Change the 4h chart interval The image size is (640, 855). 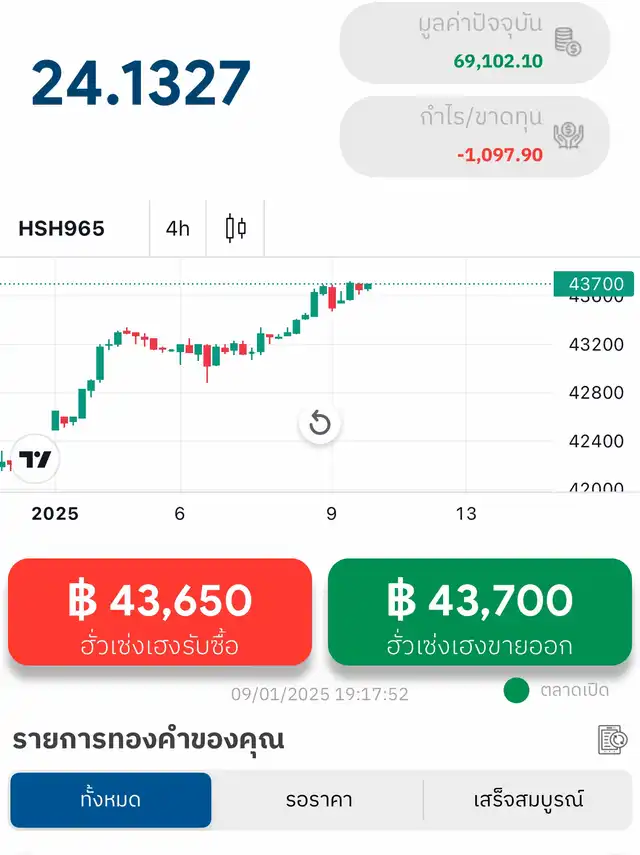pos(177,228)
